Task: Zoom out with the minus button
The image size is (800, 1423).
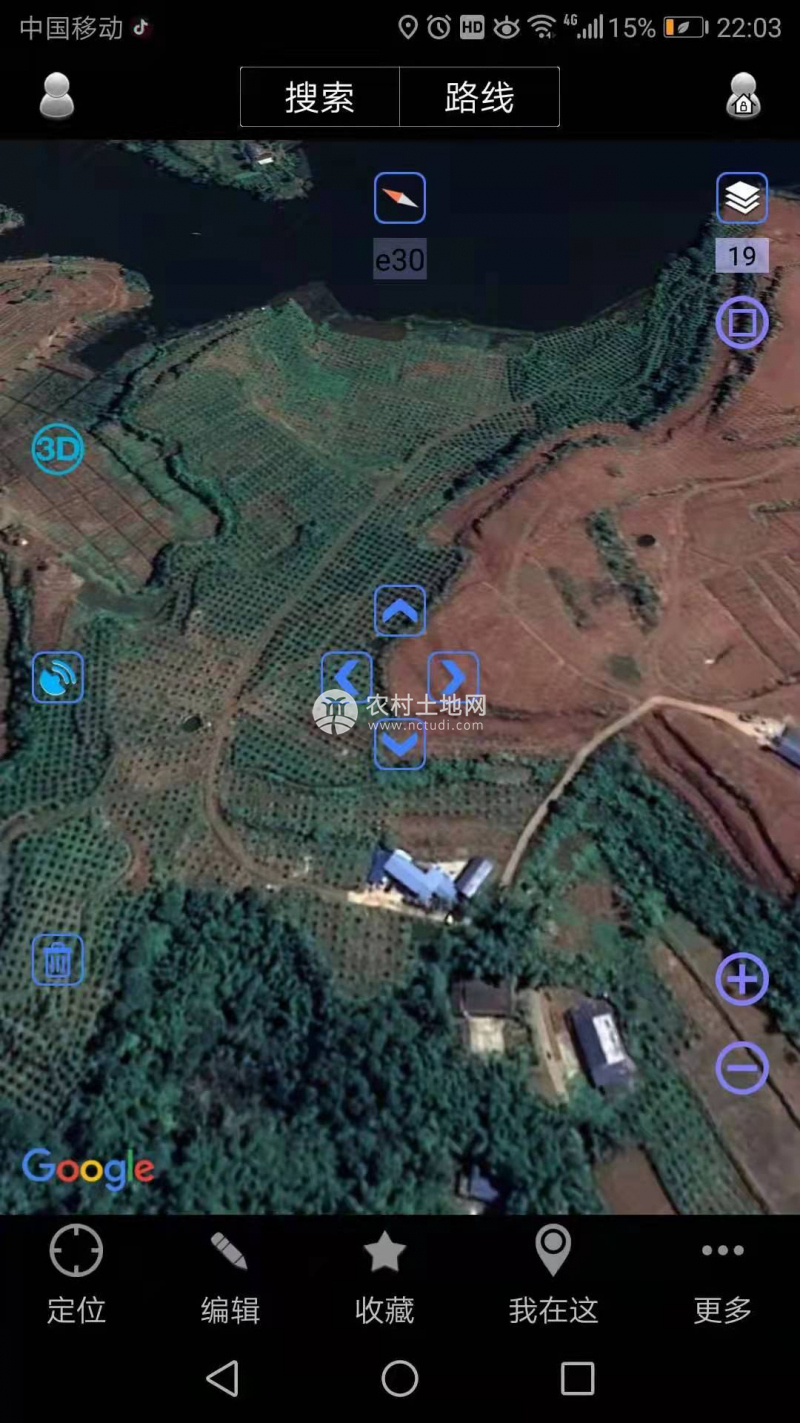Action: (742, 1068)
